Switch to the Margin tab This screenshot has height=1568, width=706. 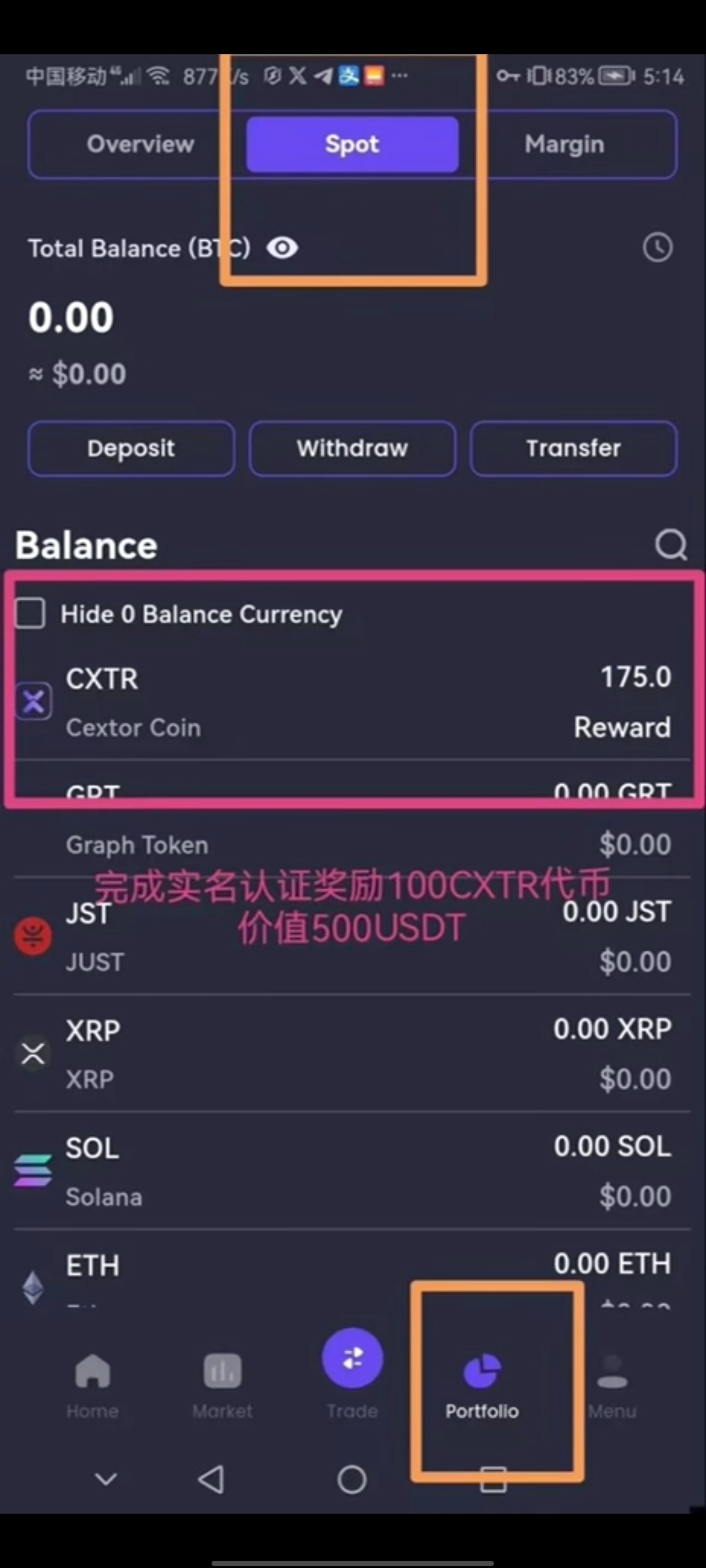[564, 144]
